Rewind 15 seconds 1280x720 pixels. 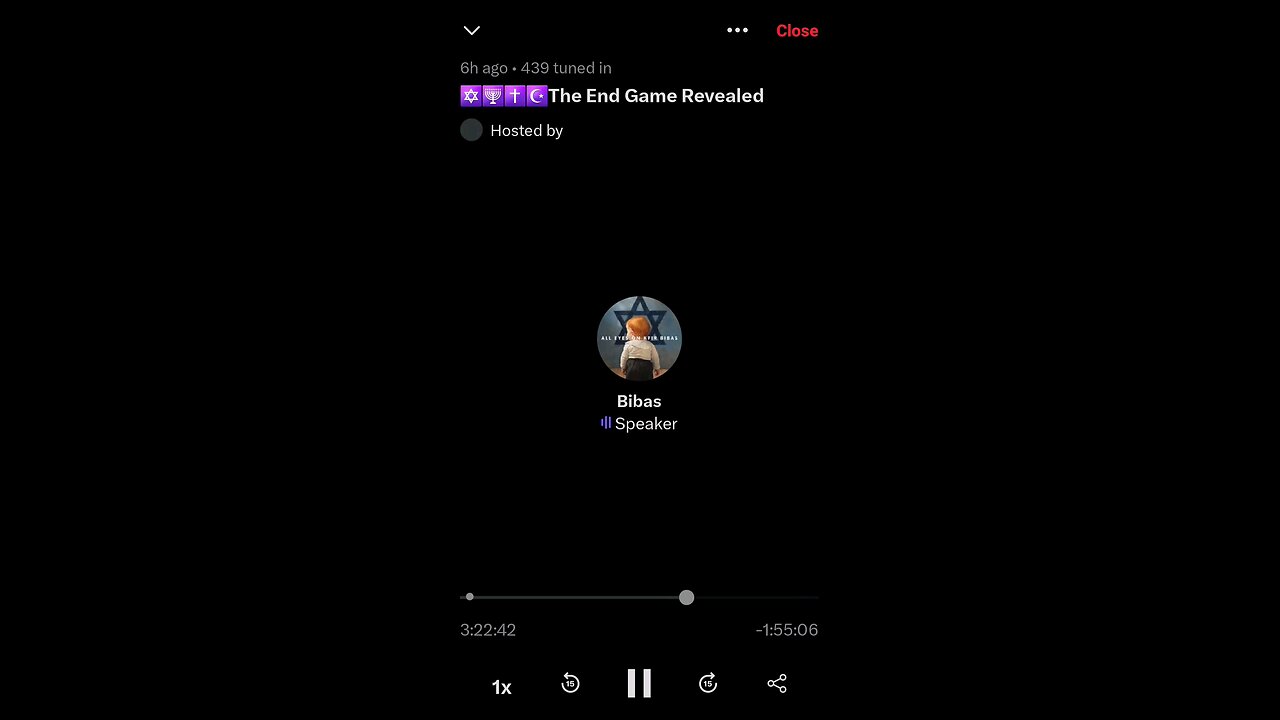pos(570,684)
